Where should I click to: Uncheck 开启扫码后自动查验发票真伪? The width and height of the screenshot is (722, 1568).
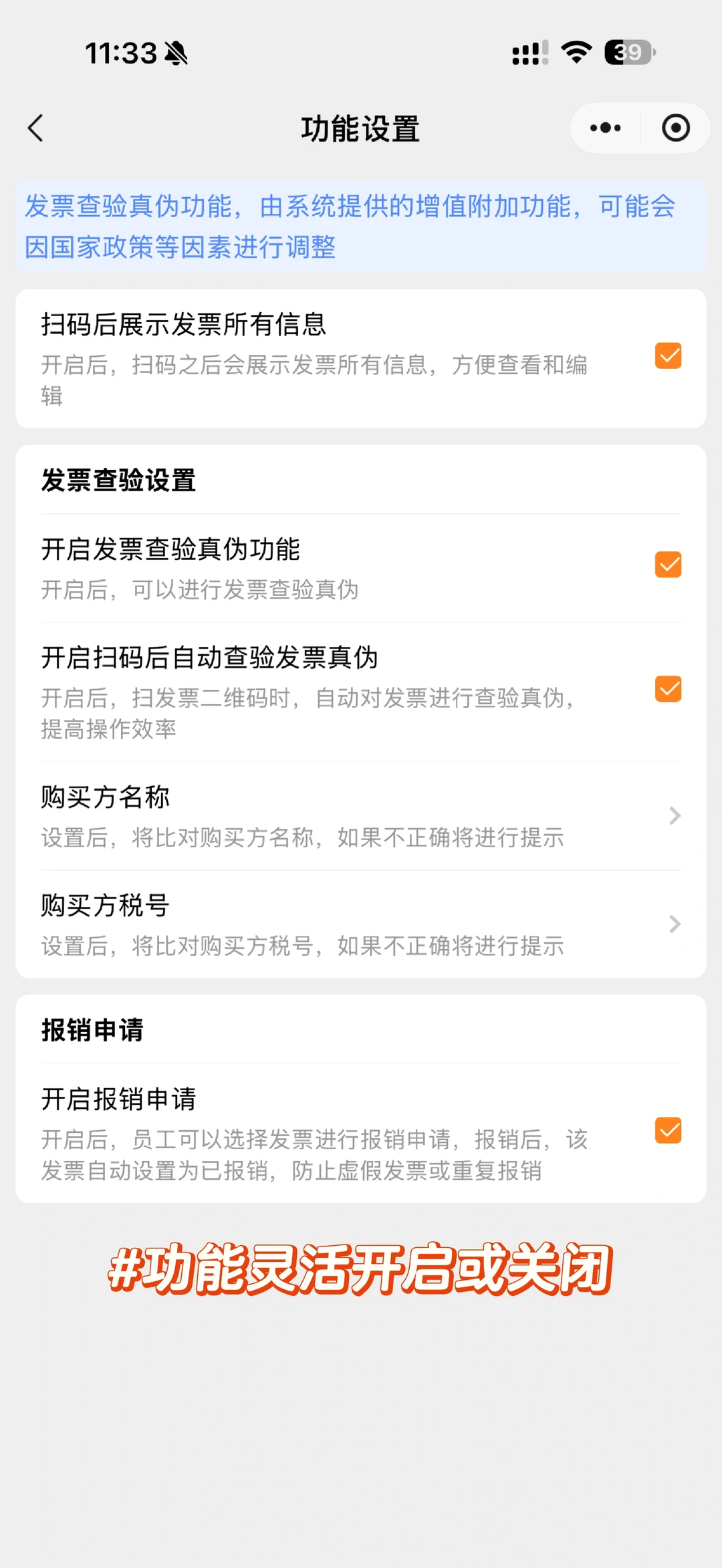(x=668, y=690)
